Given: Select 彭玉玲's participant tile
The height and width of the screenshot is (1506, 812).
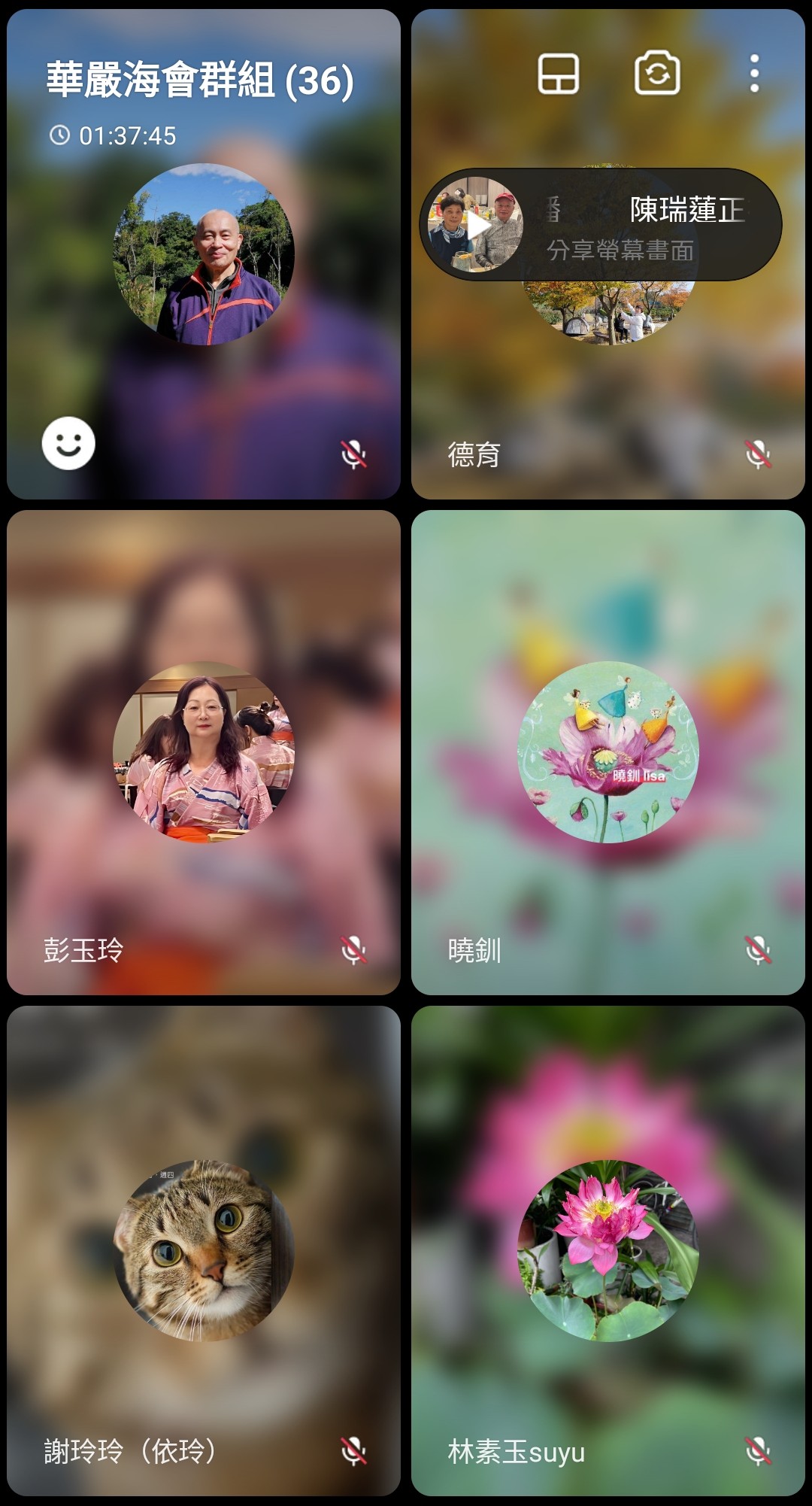Looking at the screenshot, I should [203, 752].
